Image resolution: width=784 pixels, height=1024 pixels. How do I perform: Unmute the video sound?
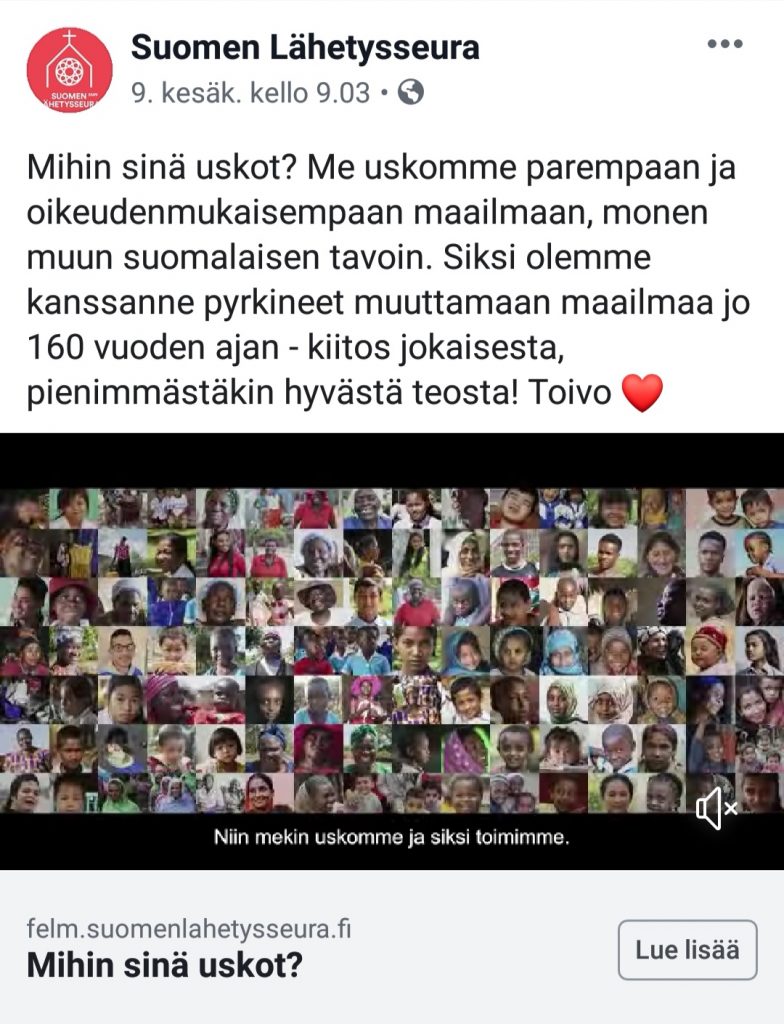715,808
